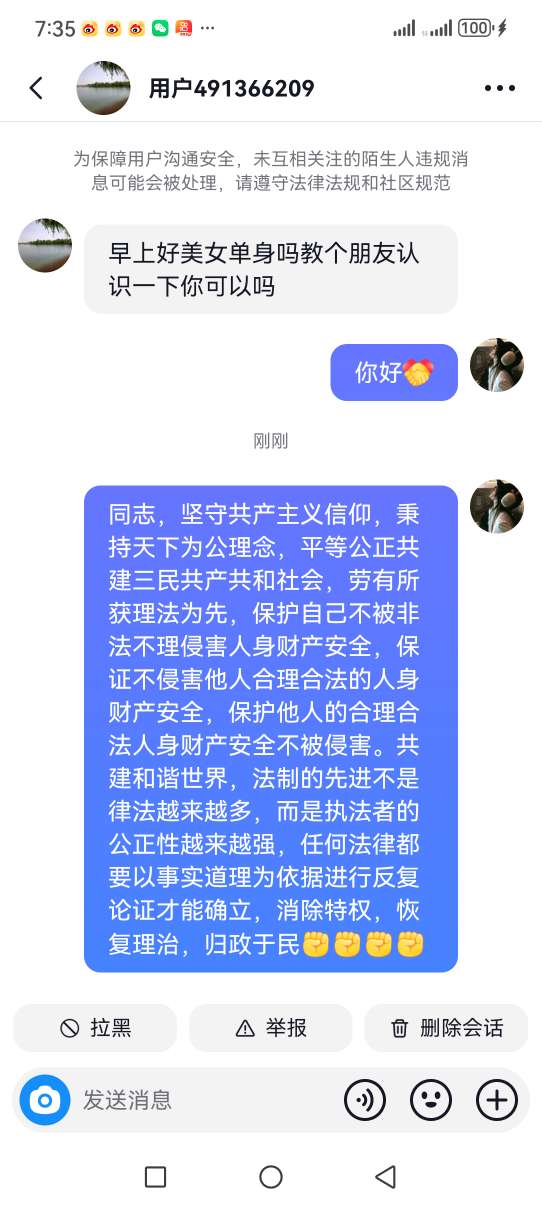Report the user with 举报
This screenshot has width=542, height=1206.
tap(271, 1028)
